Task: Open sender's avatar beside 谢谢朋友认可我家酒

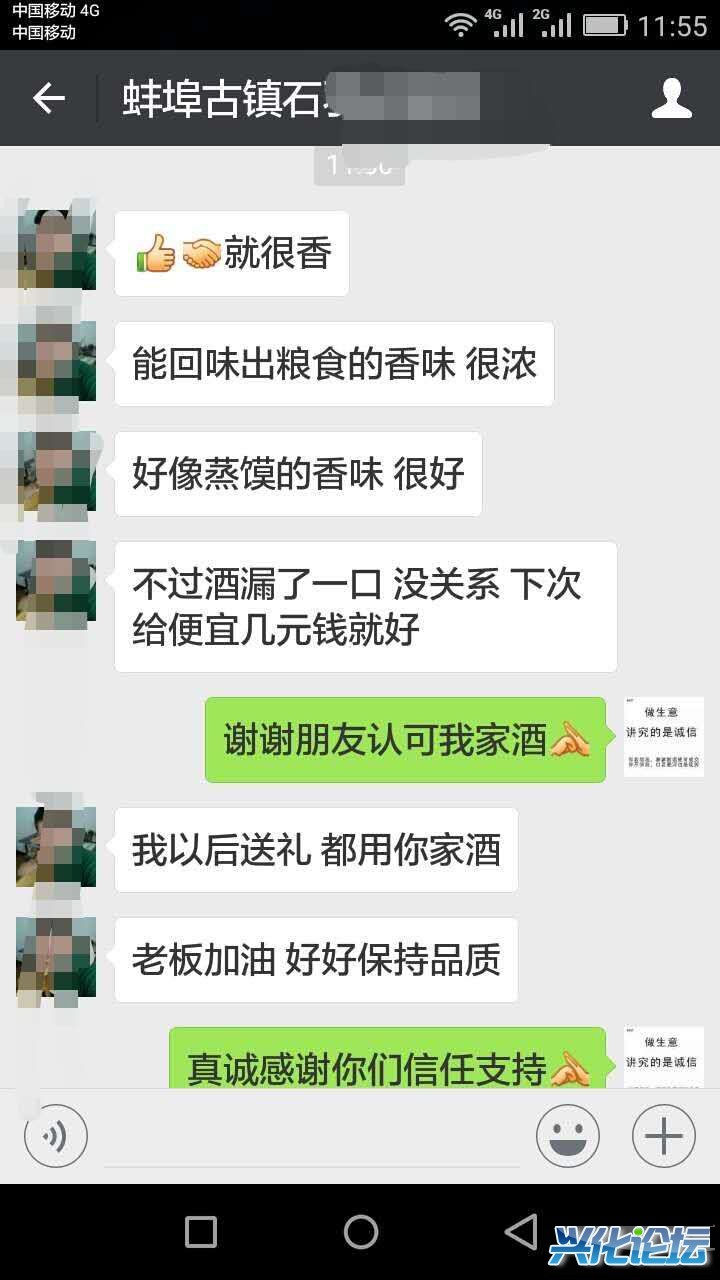Action: pyautogui.click(x=663, y=738)
